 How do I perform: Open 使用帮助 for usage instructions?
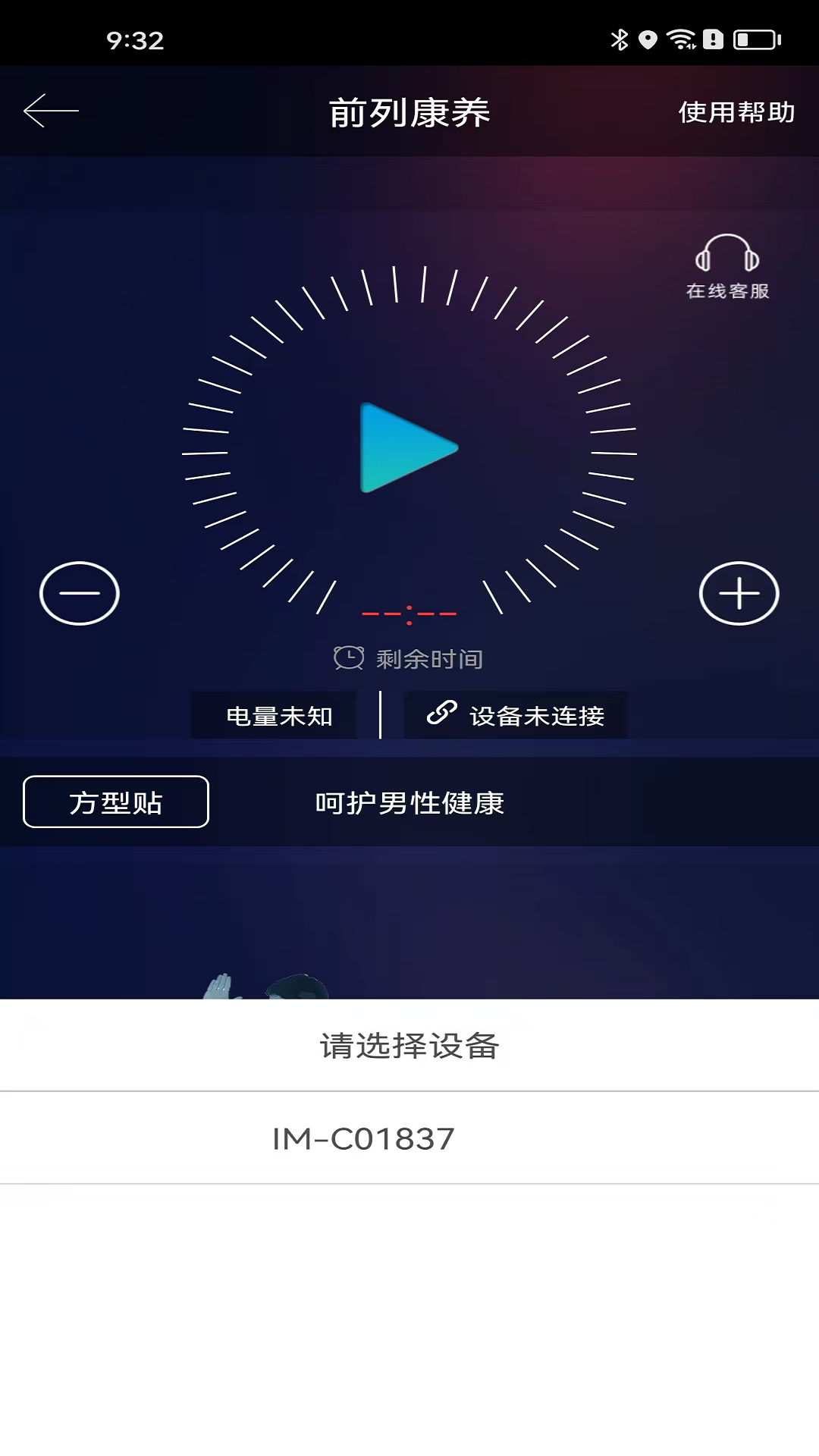click(x=736, y=113)
